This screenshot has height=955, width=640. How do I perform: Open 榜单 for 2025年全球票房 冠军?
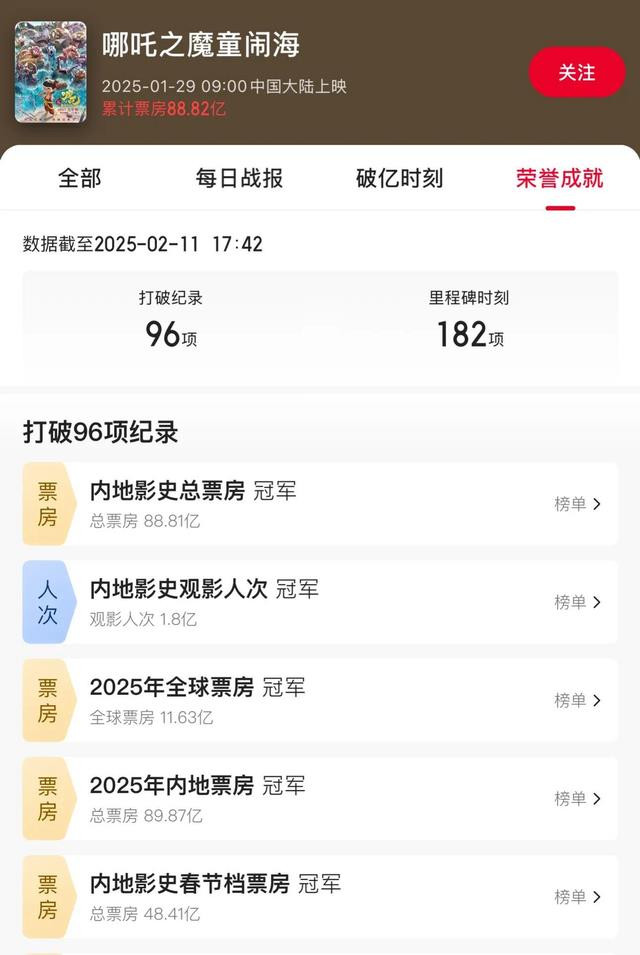tap(578, 700)
